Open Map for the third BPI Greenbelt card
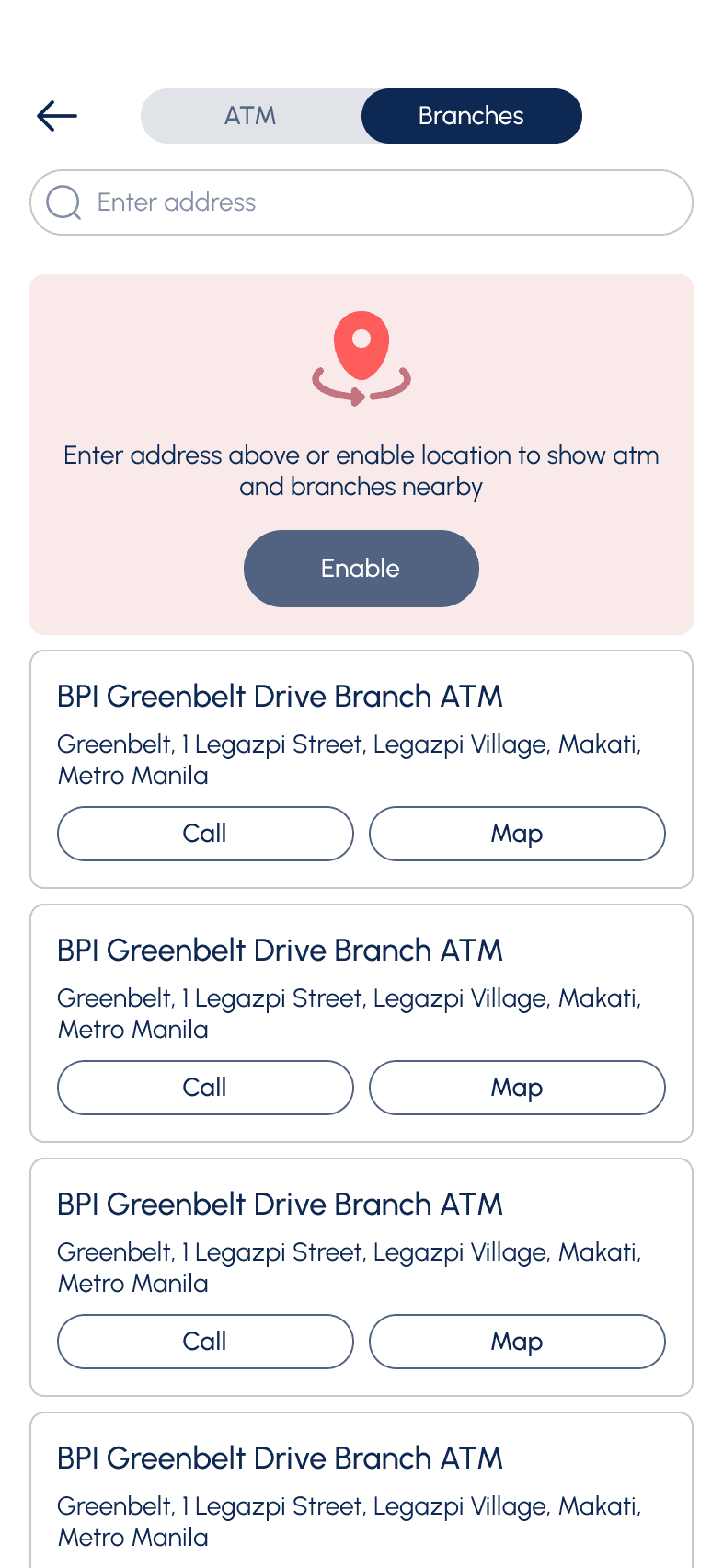Image resolution: width=723 pixels, height=1568 pixels. point(517,1342)
